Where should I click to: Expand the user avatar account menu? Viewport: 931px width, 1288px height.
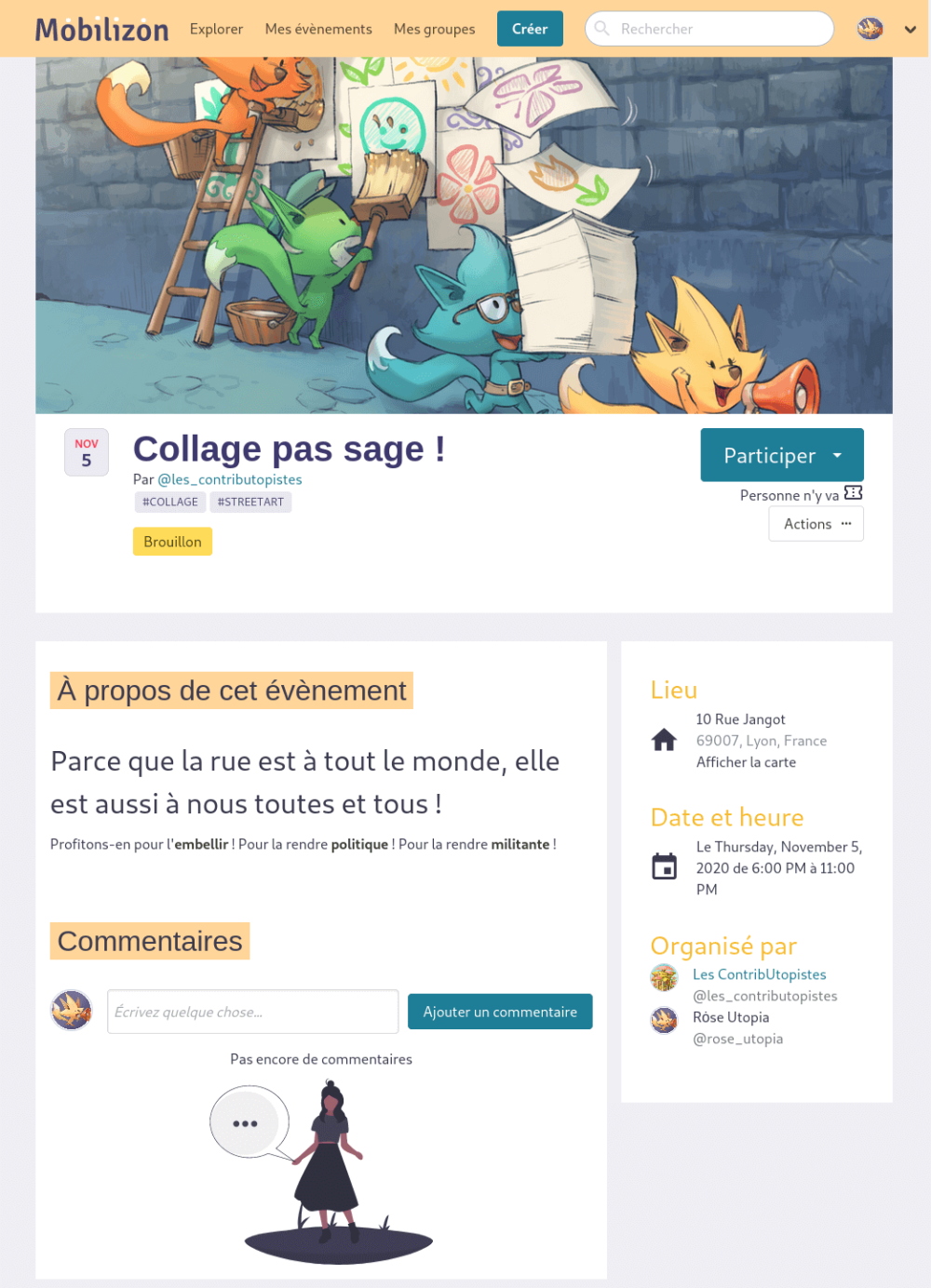[x=887, y=29]
